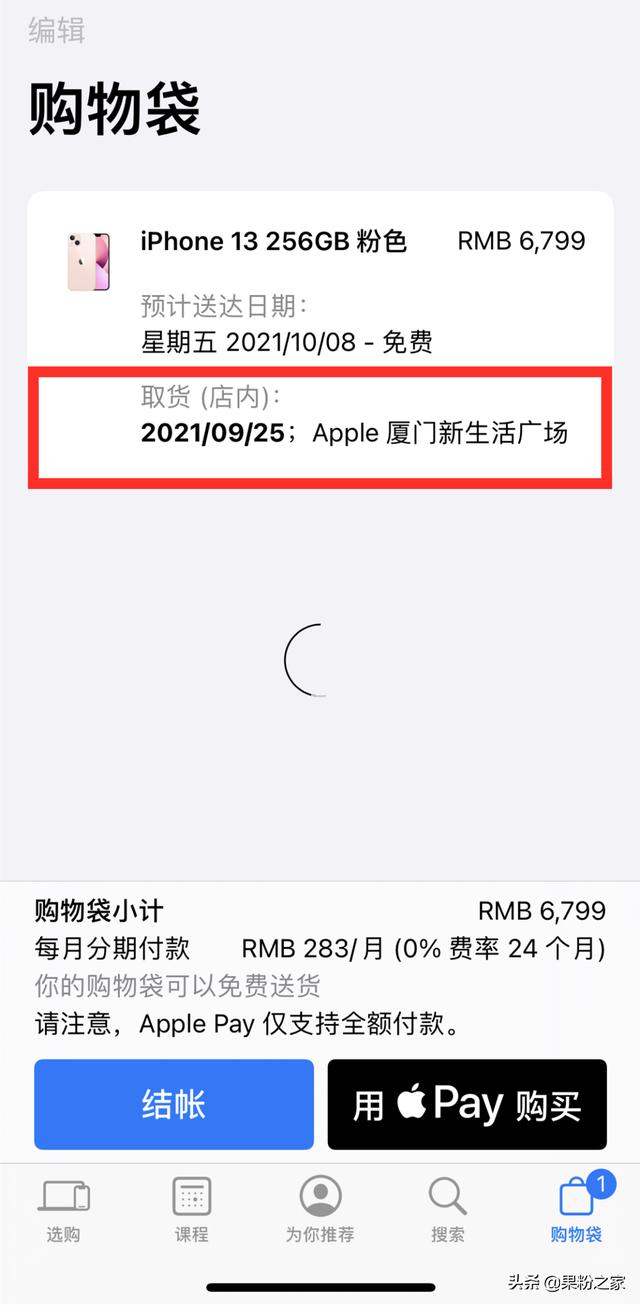This screenshot has width=640, height=1305.
Task: Select the 购物袋 bag tab
Action: click(x=577, y=1208)
